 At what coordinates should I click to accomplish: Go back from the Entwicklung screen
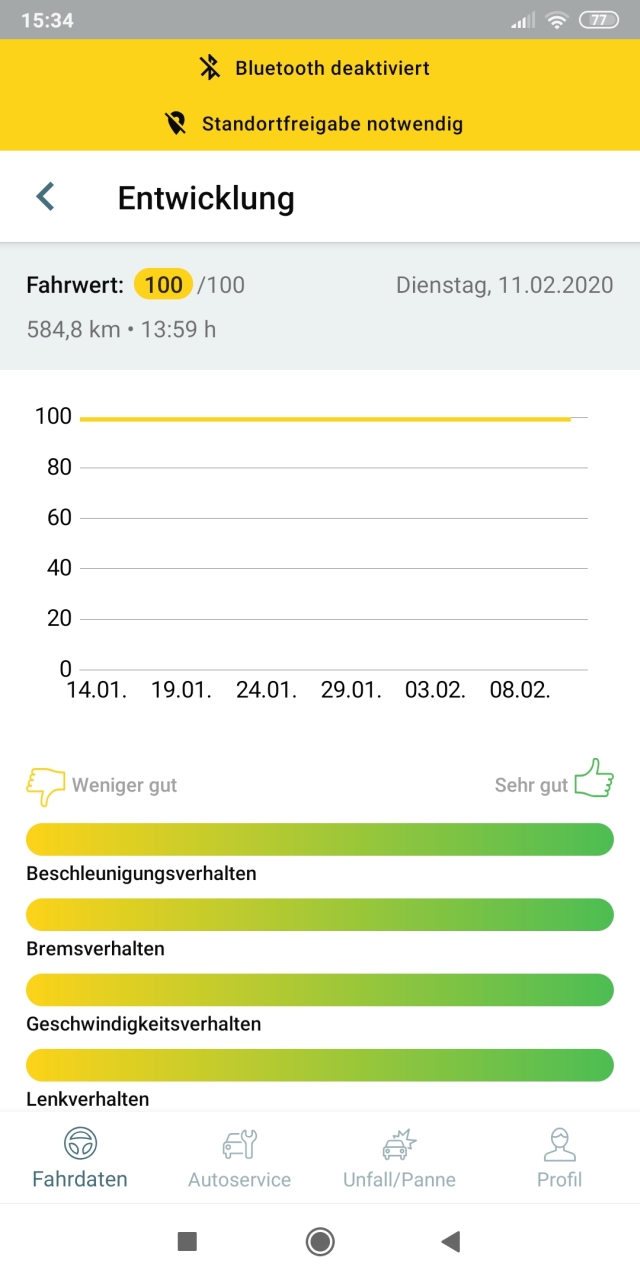45,196
